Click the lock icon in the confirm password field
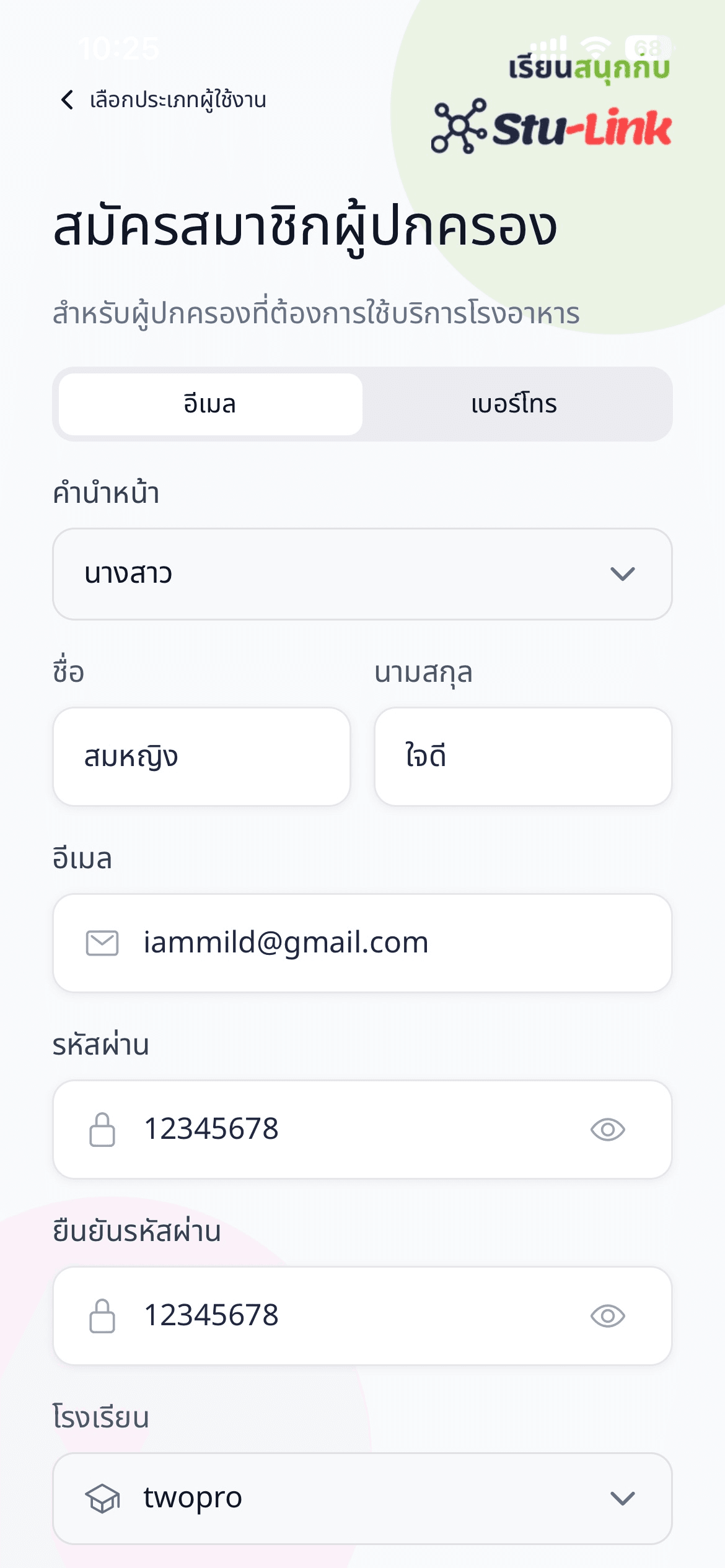 coord(103,1316)
